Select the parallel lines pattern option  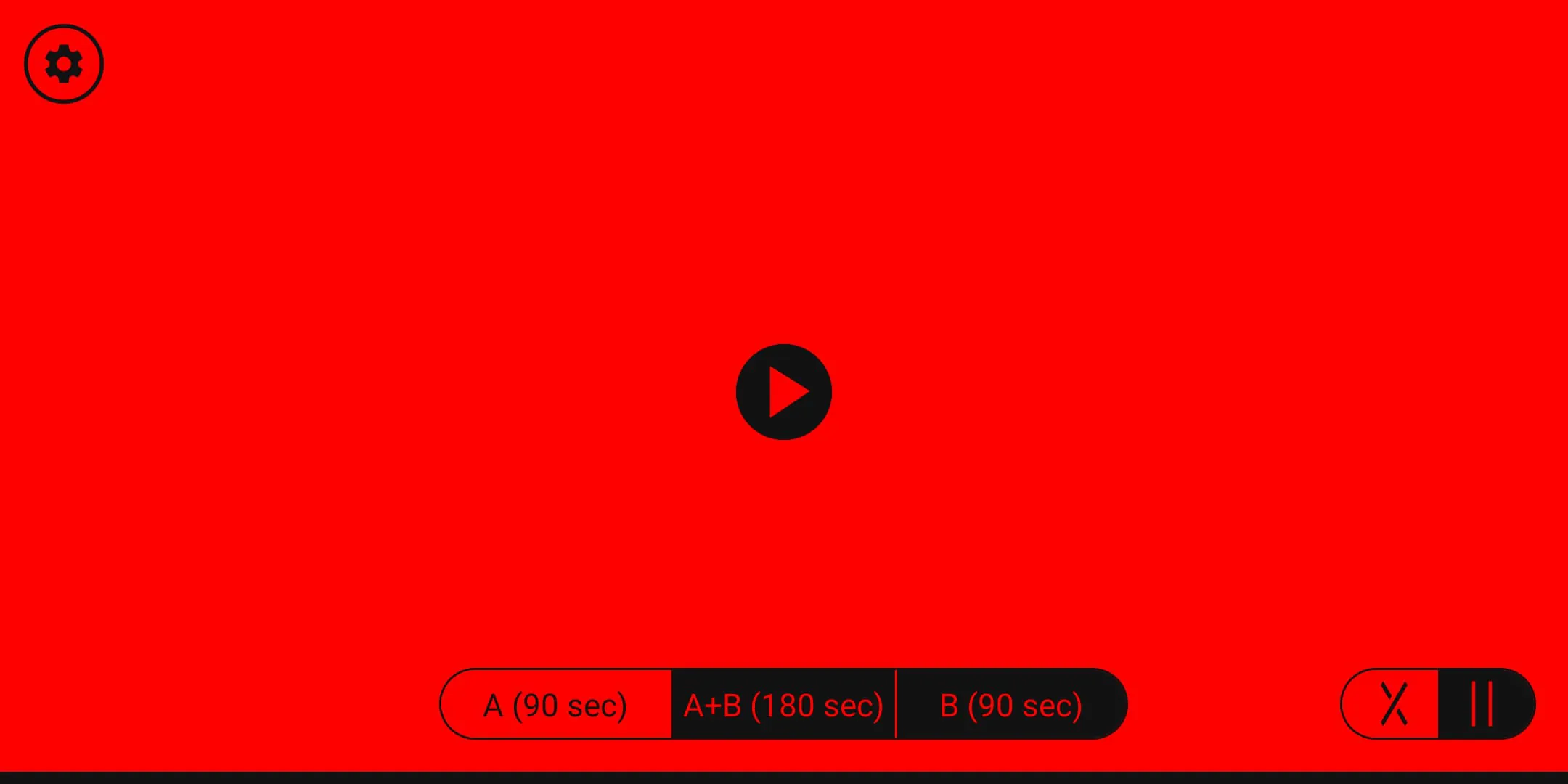(x=1483, y=703)
